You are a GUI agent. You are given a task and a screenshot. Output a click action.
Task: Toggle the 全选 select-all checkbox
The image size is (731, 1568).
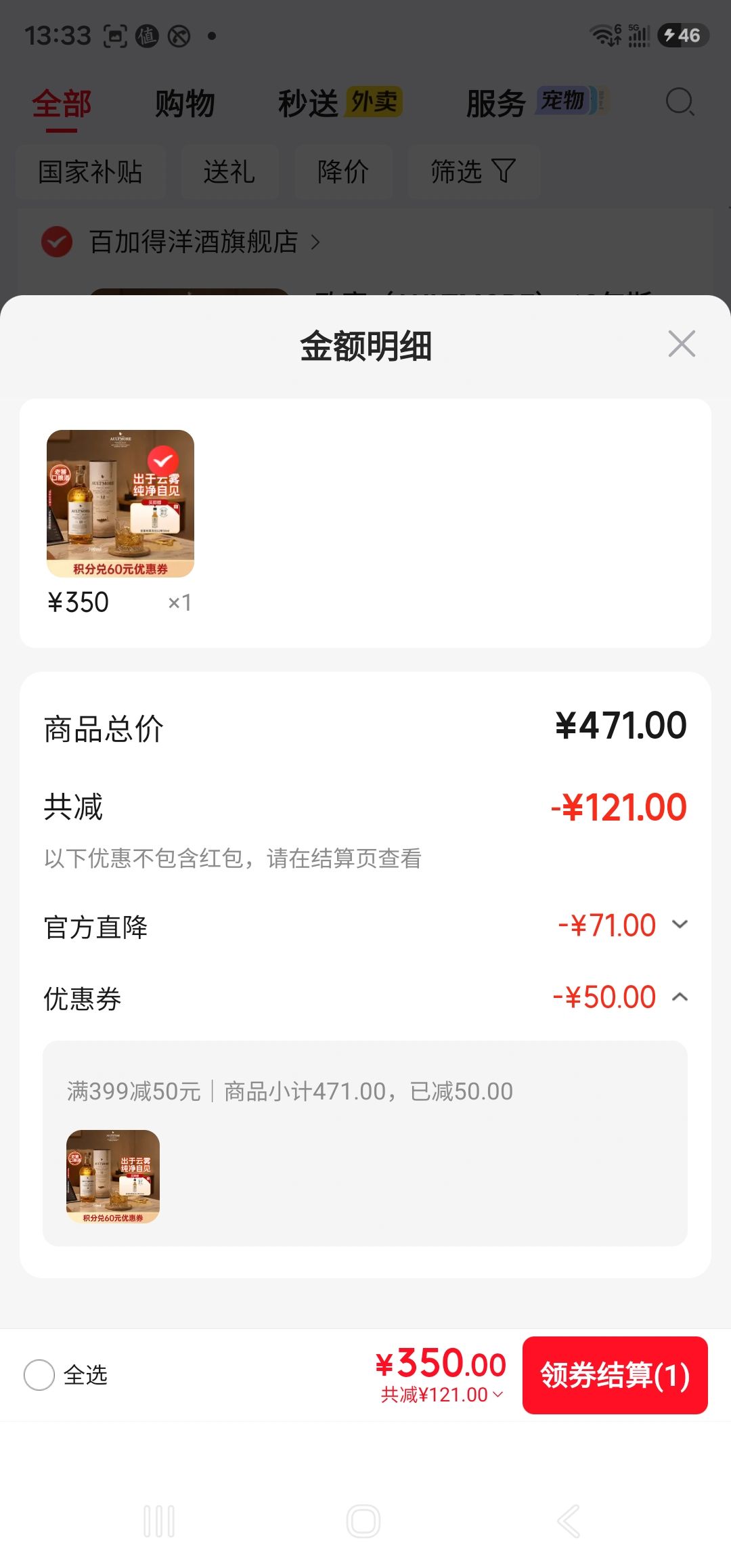(x=39, y=1375)
